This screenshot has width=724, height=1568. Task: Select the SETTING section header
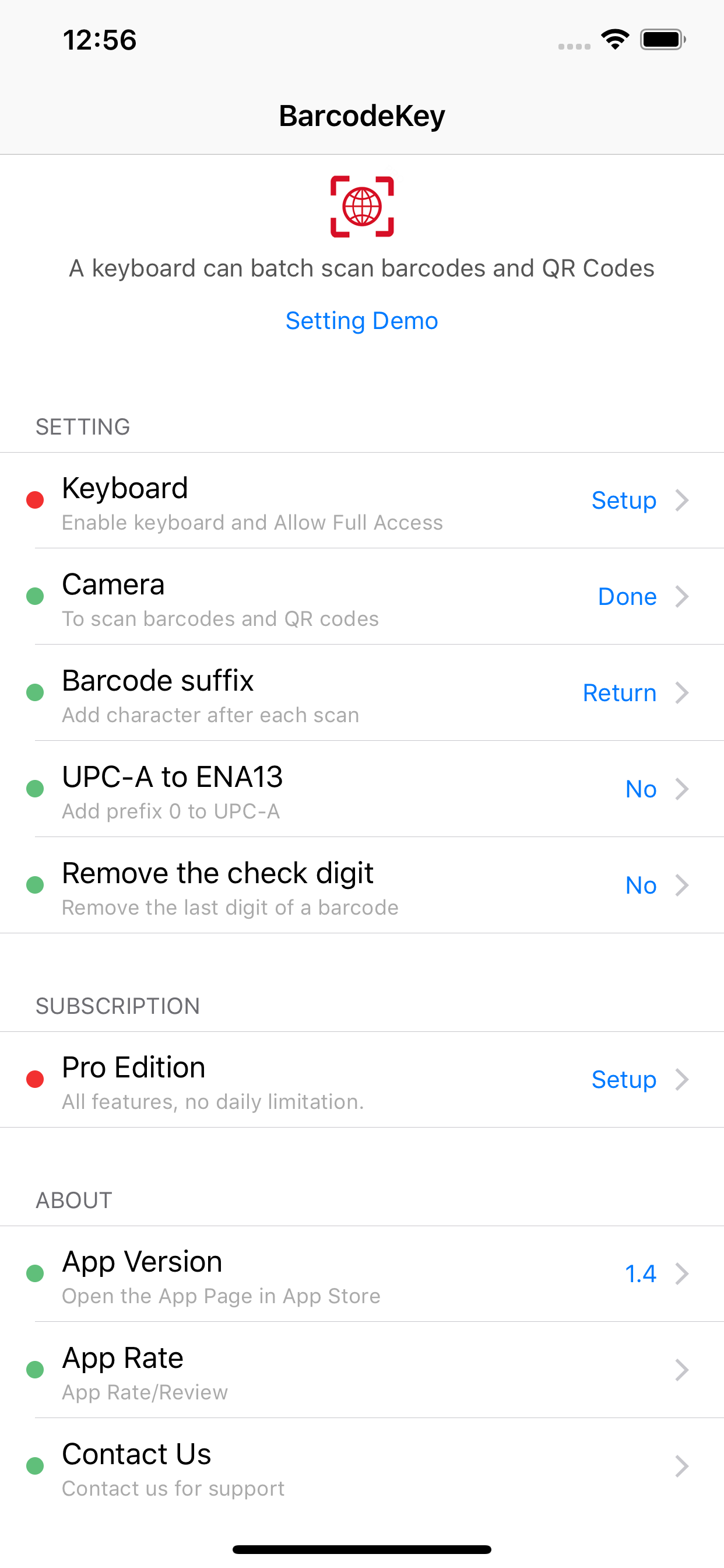click(83, 426)
